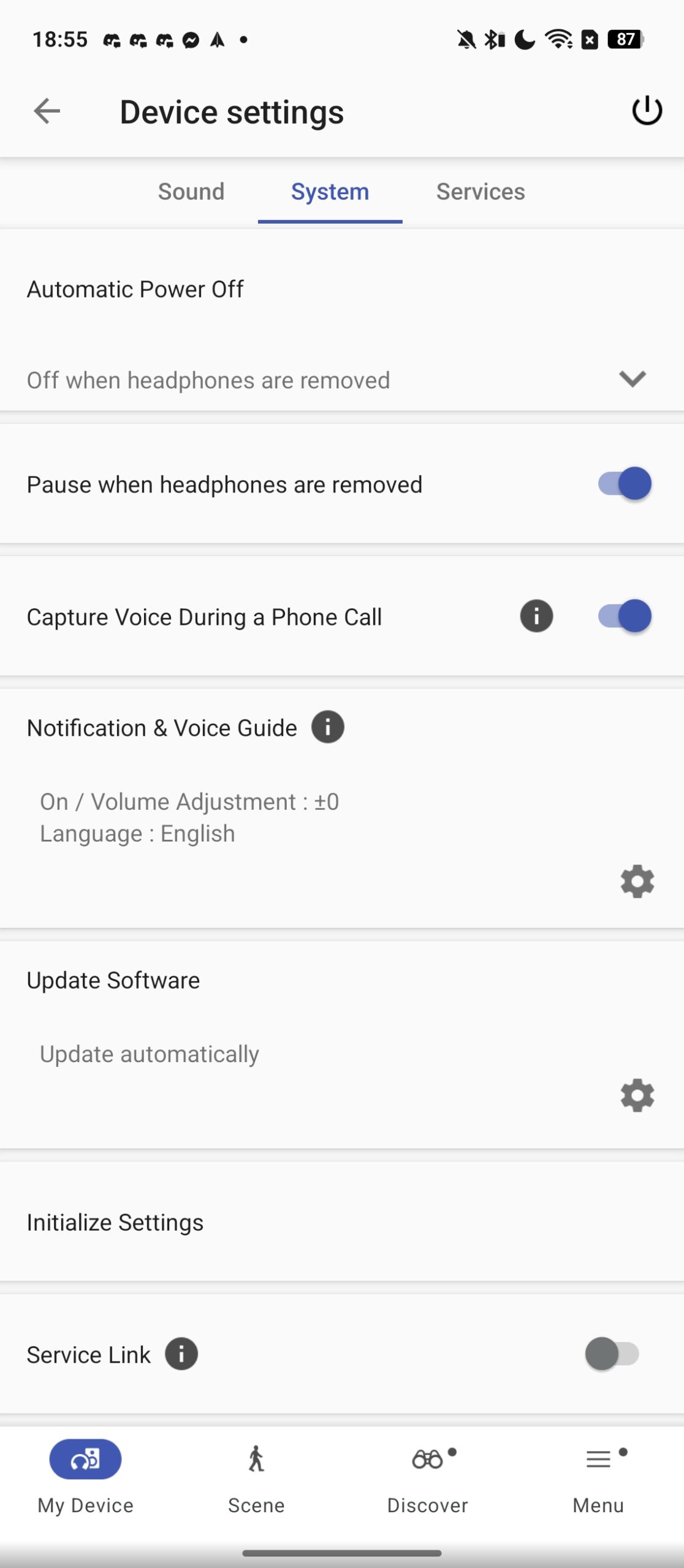Switch to the Sound tab
Viewport: 684px width, 1568px height.
[x=191, y=192]
